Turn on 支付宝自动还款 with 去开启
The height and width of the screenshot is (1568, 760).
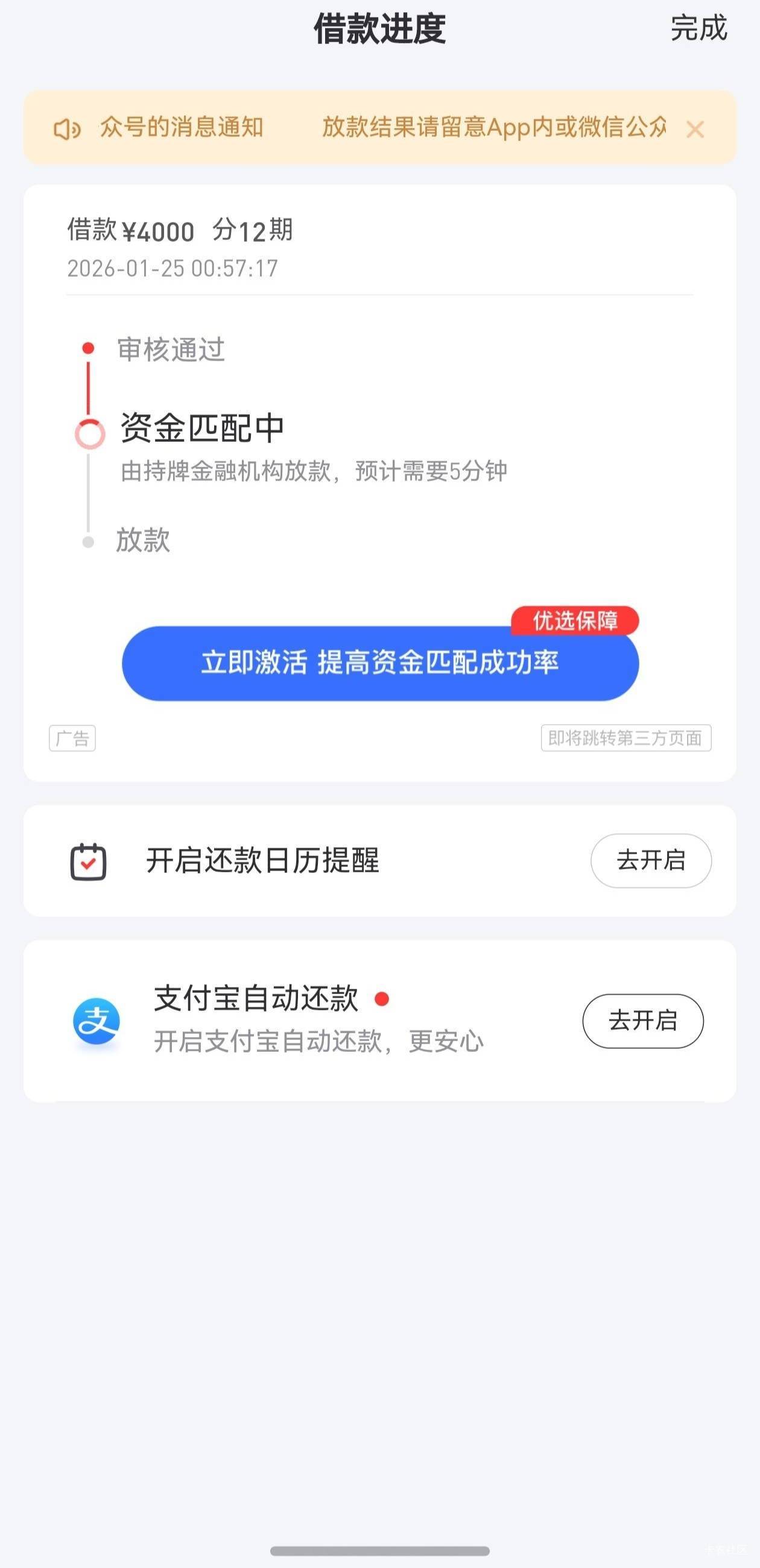642,1021
